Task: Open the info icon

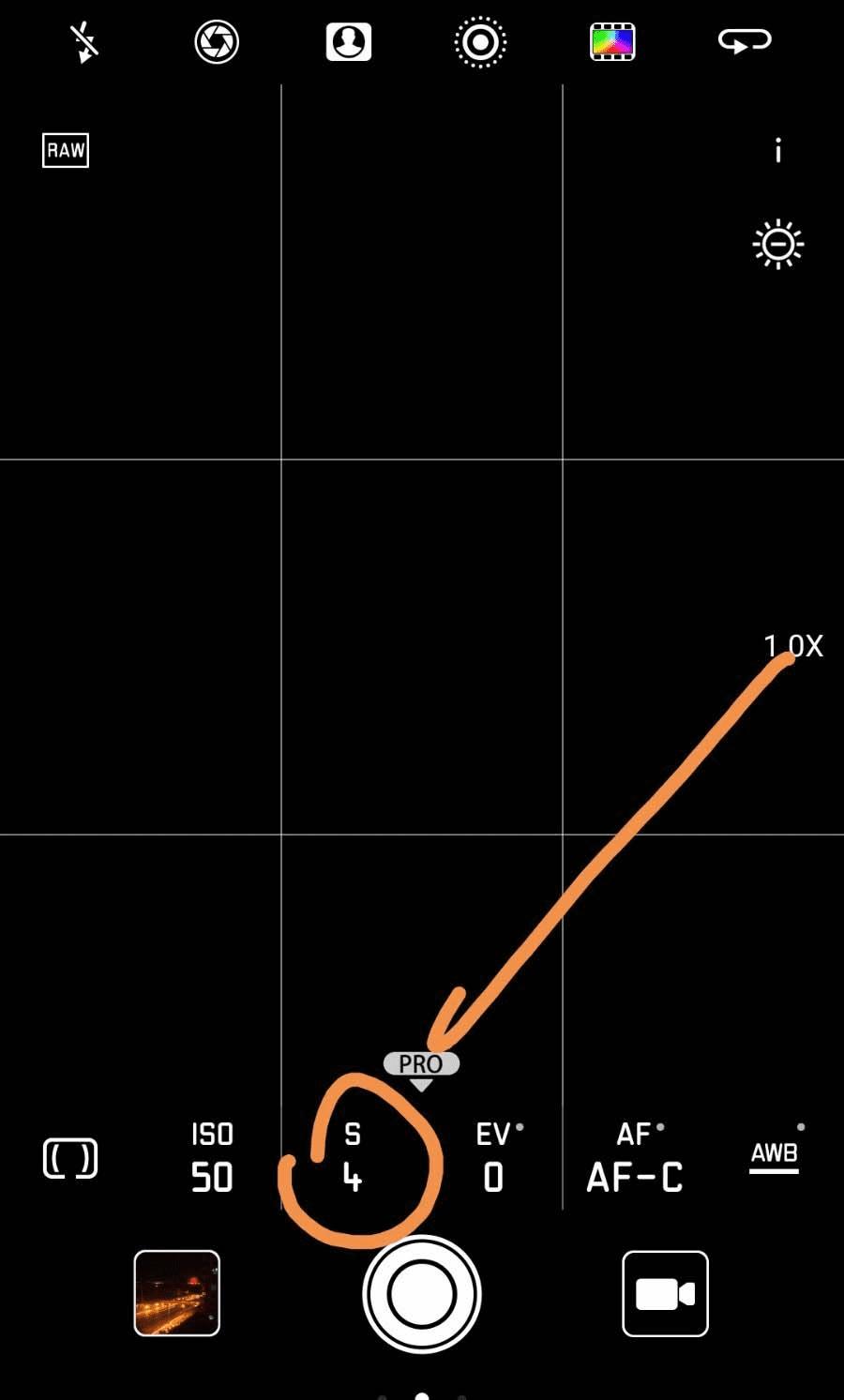Action: (777, 151)
